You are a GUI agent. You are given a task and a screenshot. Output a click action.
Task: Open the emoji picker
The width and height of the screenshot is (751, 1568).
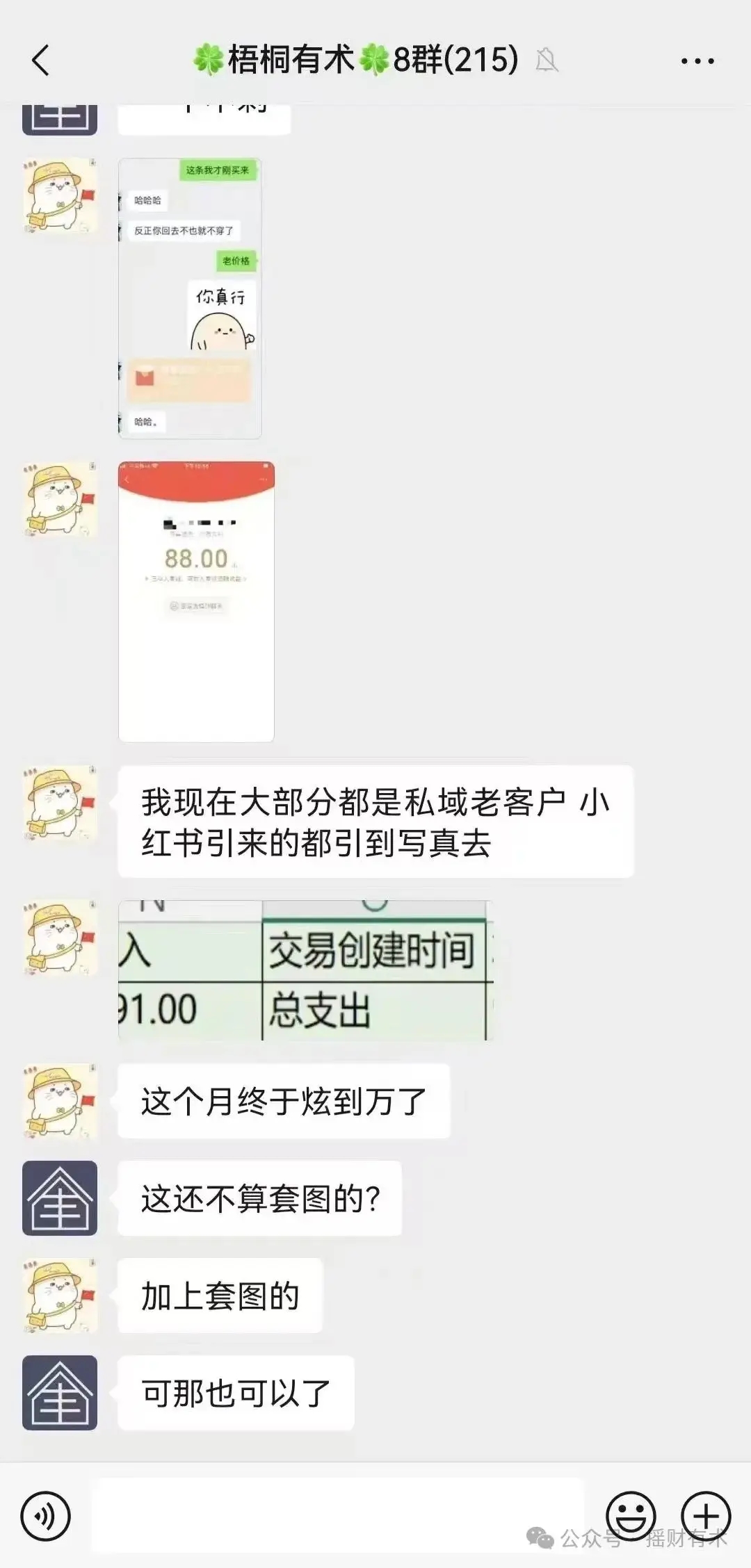tap(631, 1516)
